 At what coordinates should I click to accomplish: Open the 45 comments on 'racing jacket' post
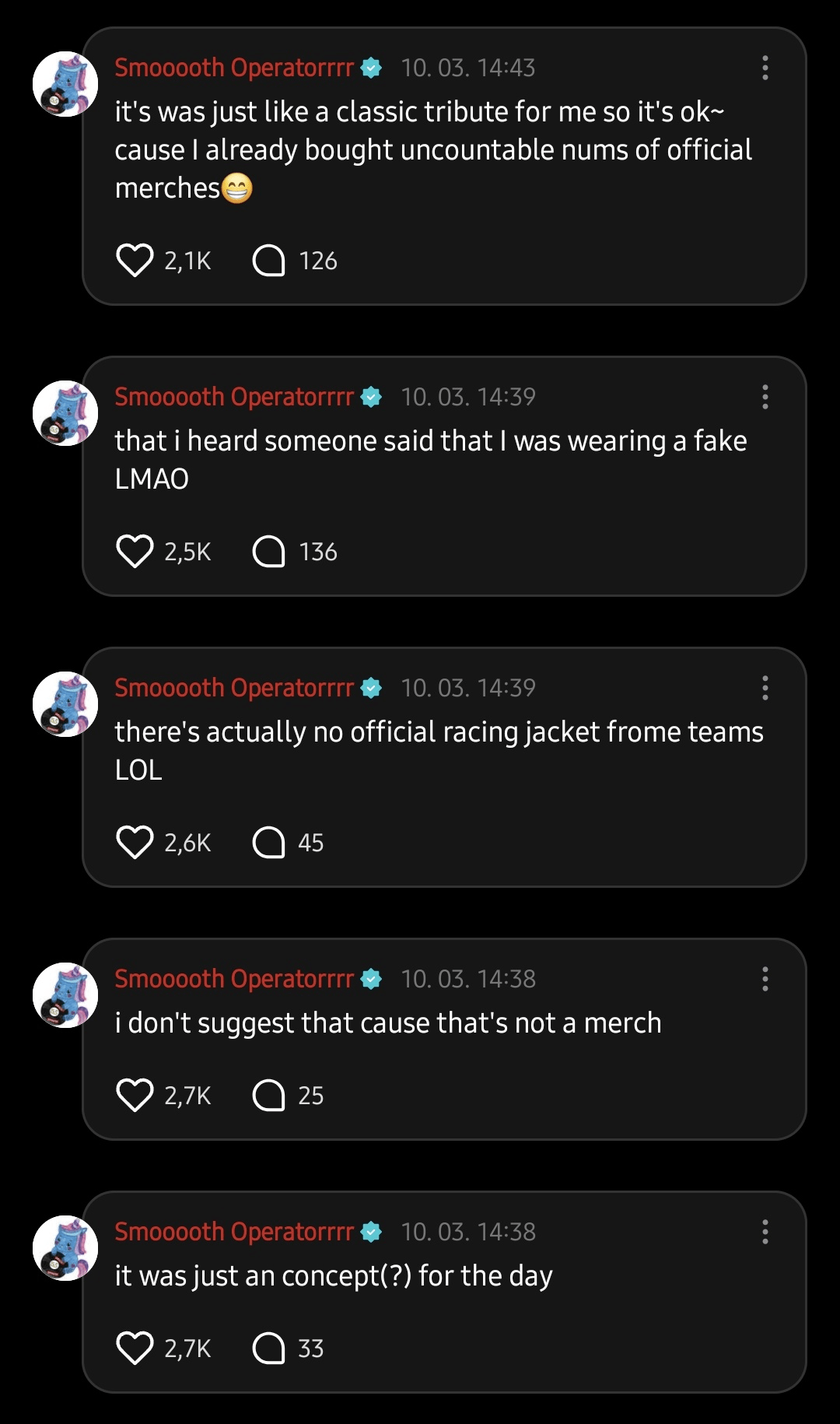point(269,842)
